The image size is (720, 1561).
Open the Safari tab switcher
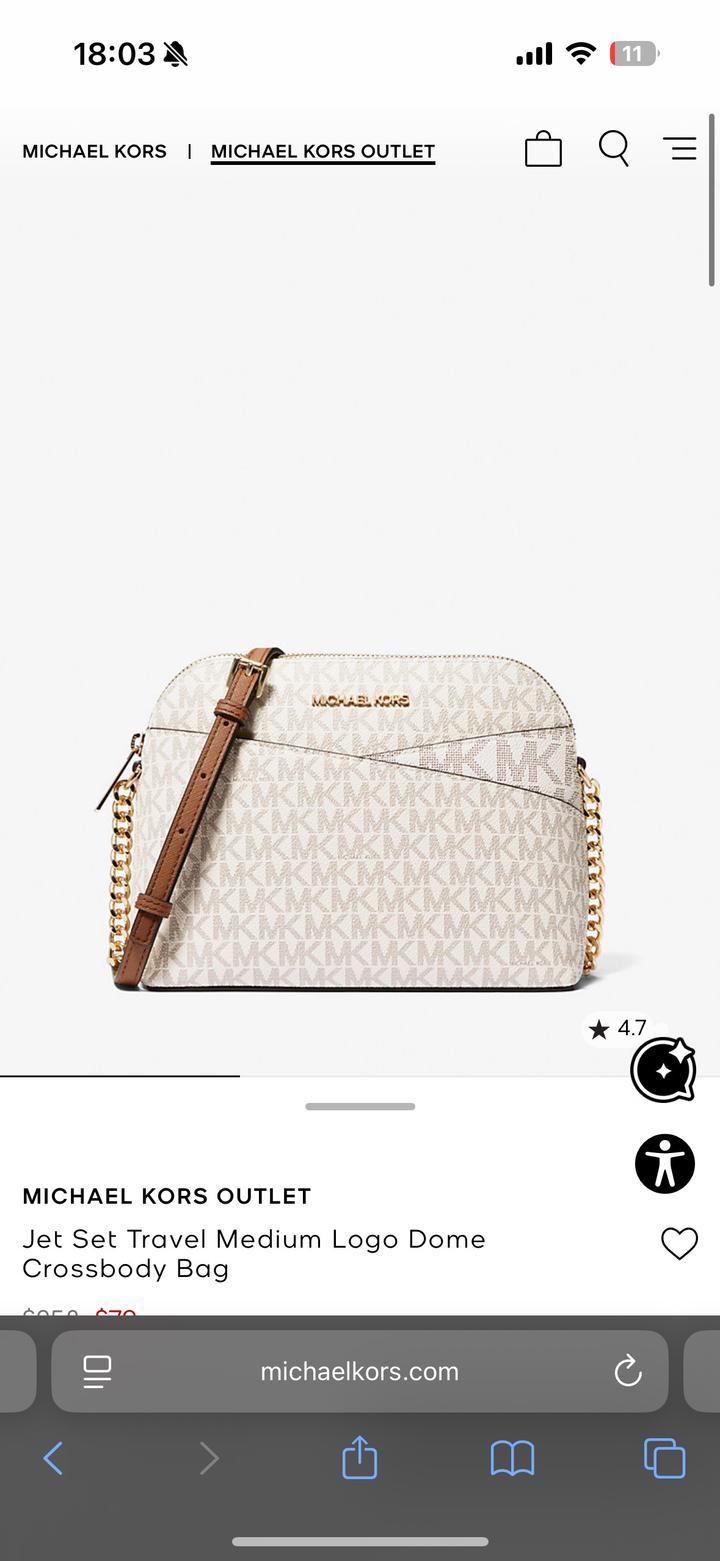663,1458
